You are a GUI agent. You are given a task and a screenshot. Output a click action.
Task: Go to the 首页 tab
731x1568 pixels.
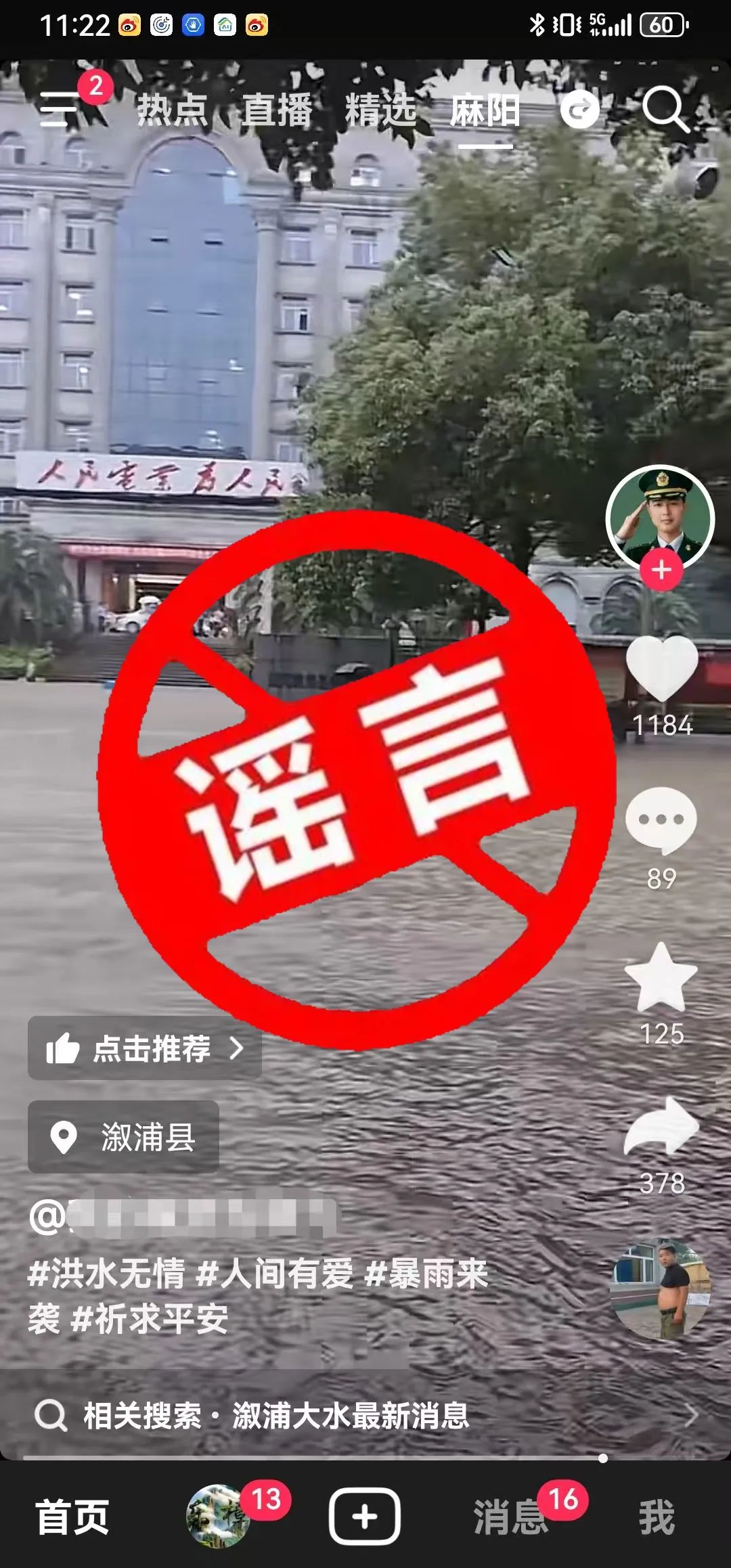pos(72,1517)
